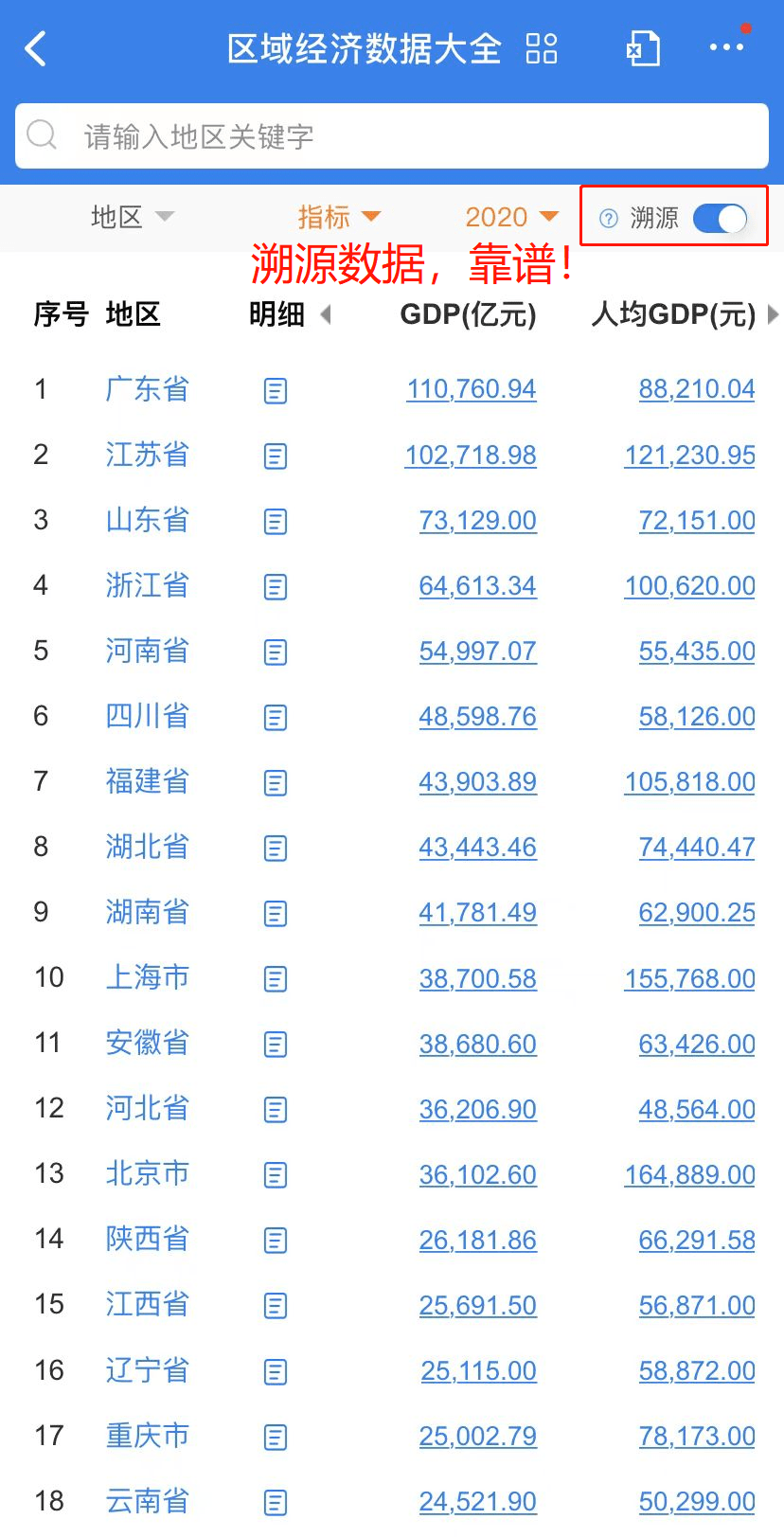Open detail icon for 上海市
The image size is (784, 1537).
click(274, 978)
